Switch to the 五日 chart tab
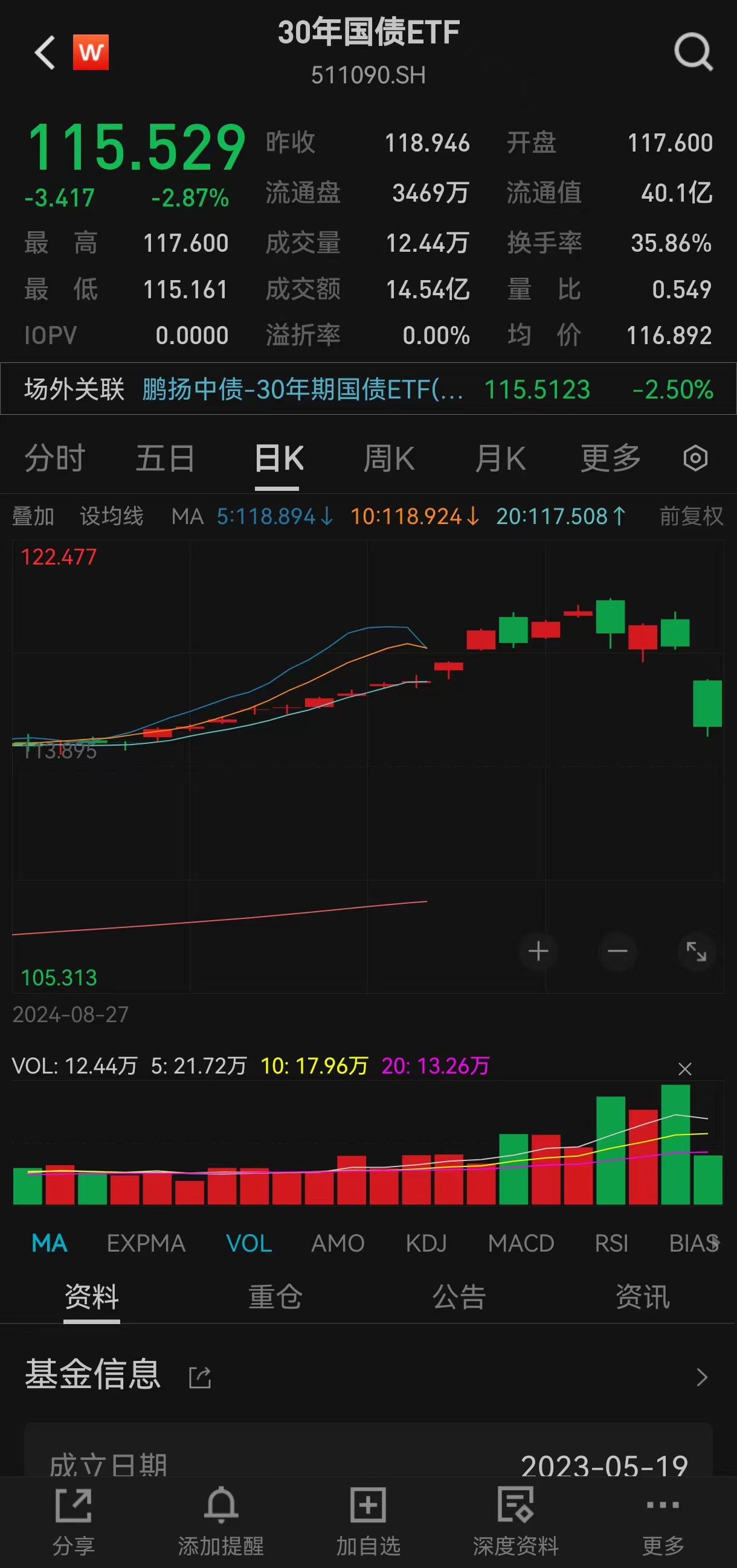Viewport: 737px width, 1568px height. 165,458
